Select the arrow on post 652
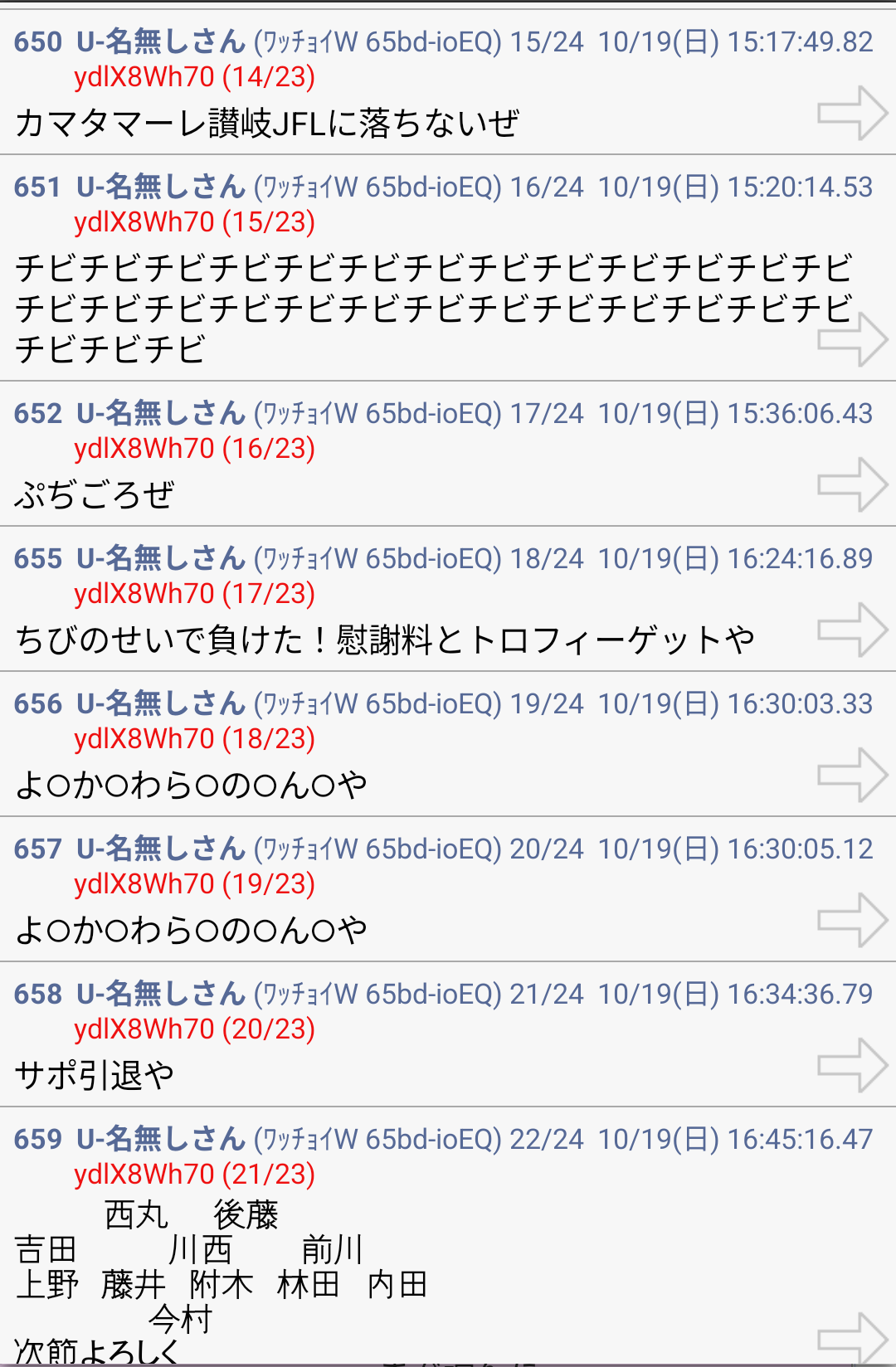 [x=852, y=484]
